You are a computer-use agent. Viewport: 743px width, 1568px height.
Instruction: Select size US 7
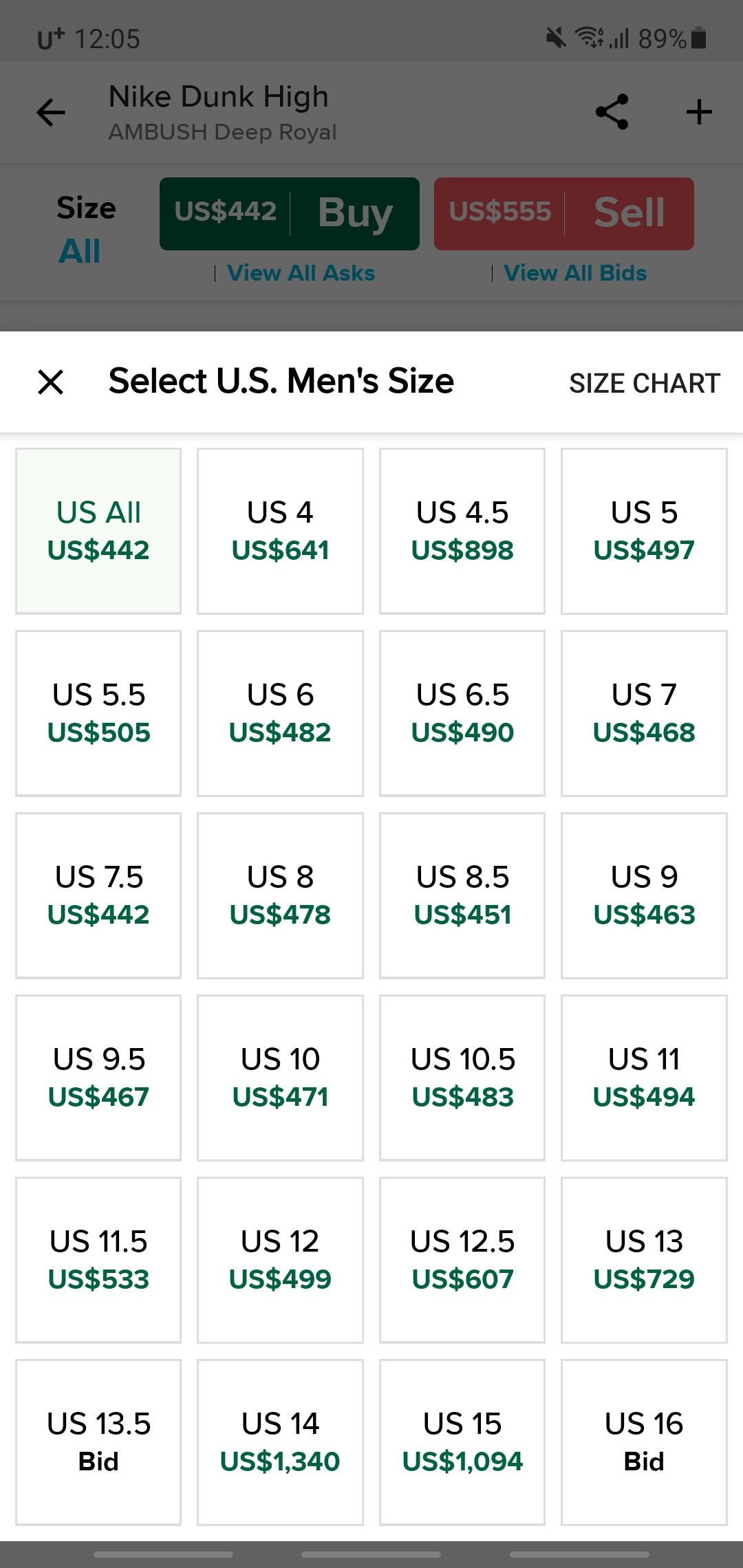[644, 713]
